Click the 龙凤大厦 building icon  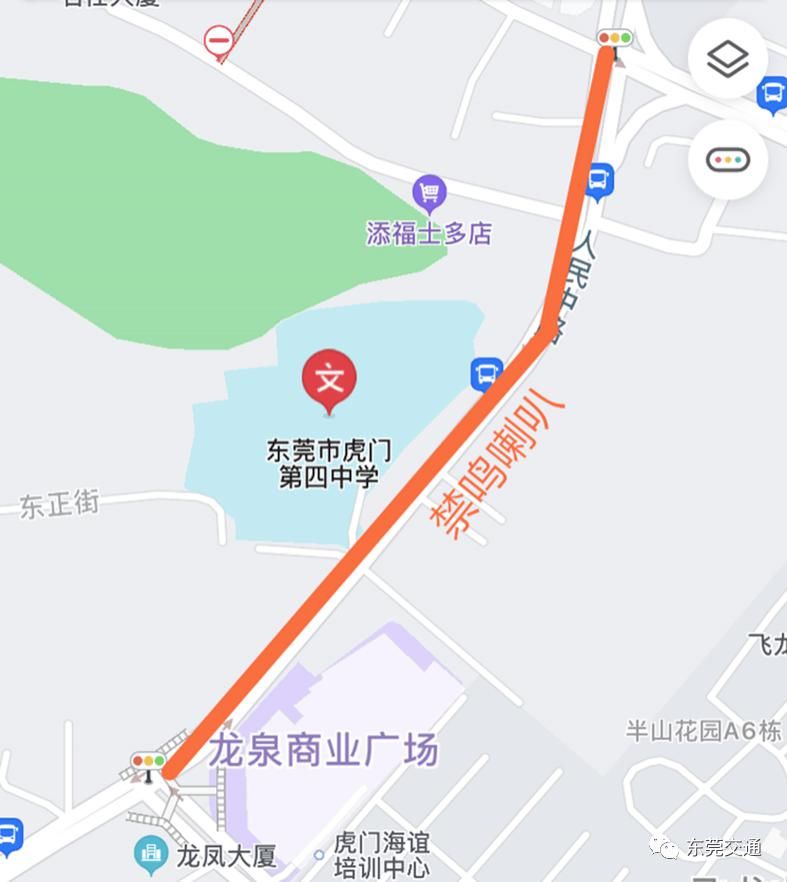[151, 852]
